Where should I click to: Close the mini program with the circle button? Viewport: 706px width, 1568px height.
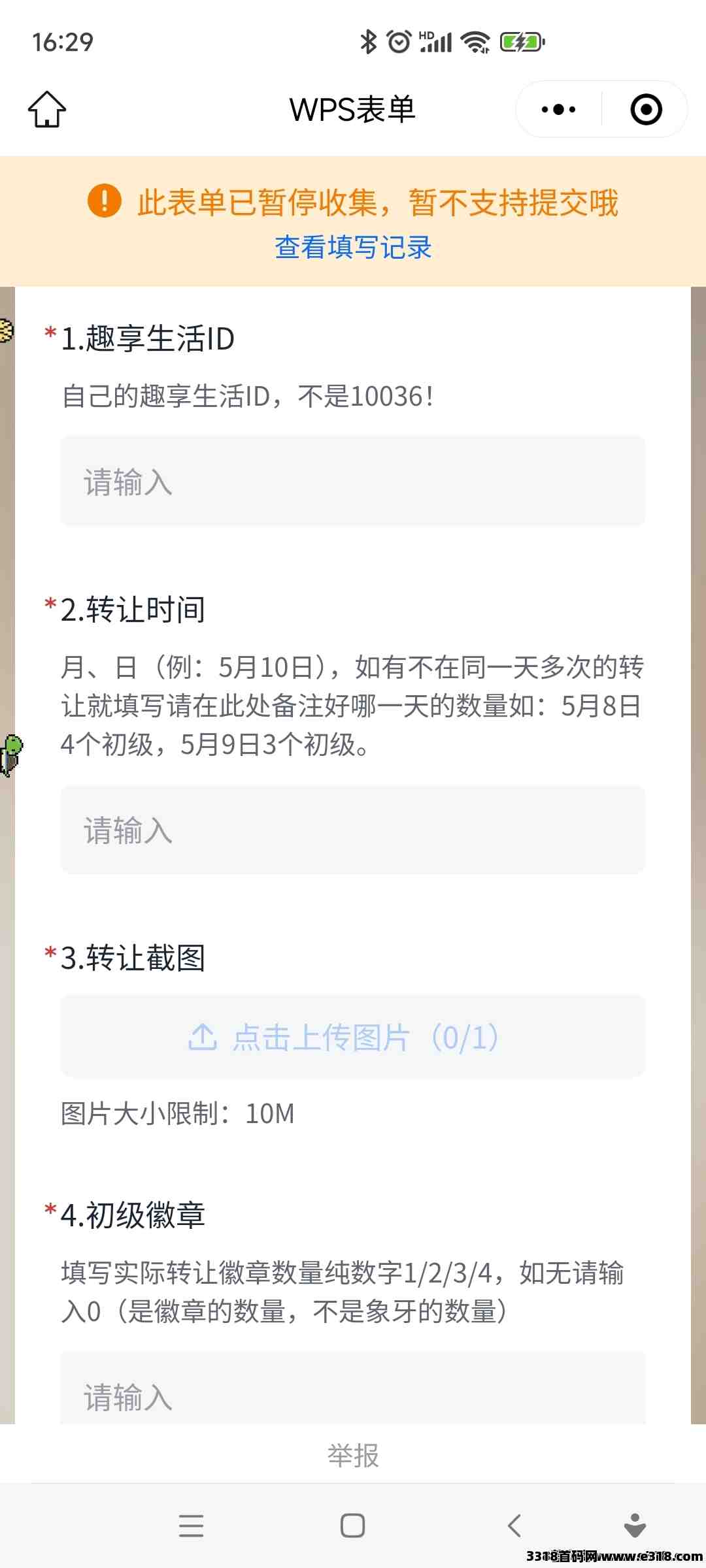(646, 109)
